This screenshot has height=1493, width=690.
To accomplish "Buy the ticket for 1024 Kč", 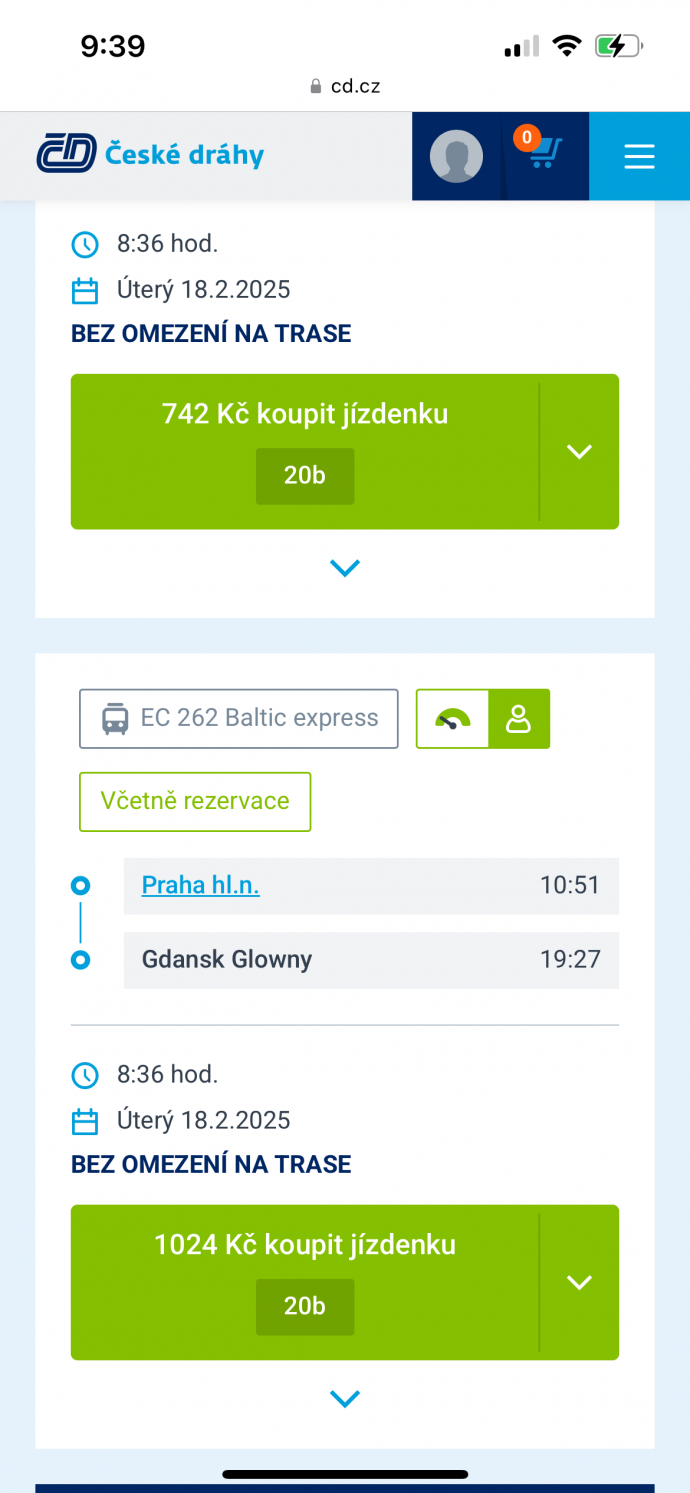I will tap(305, 1282).
